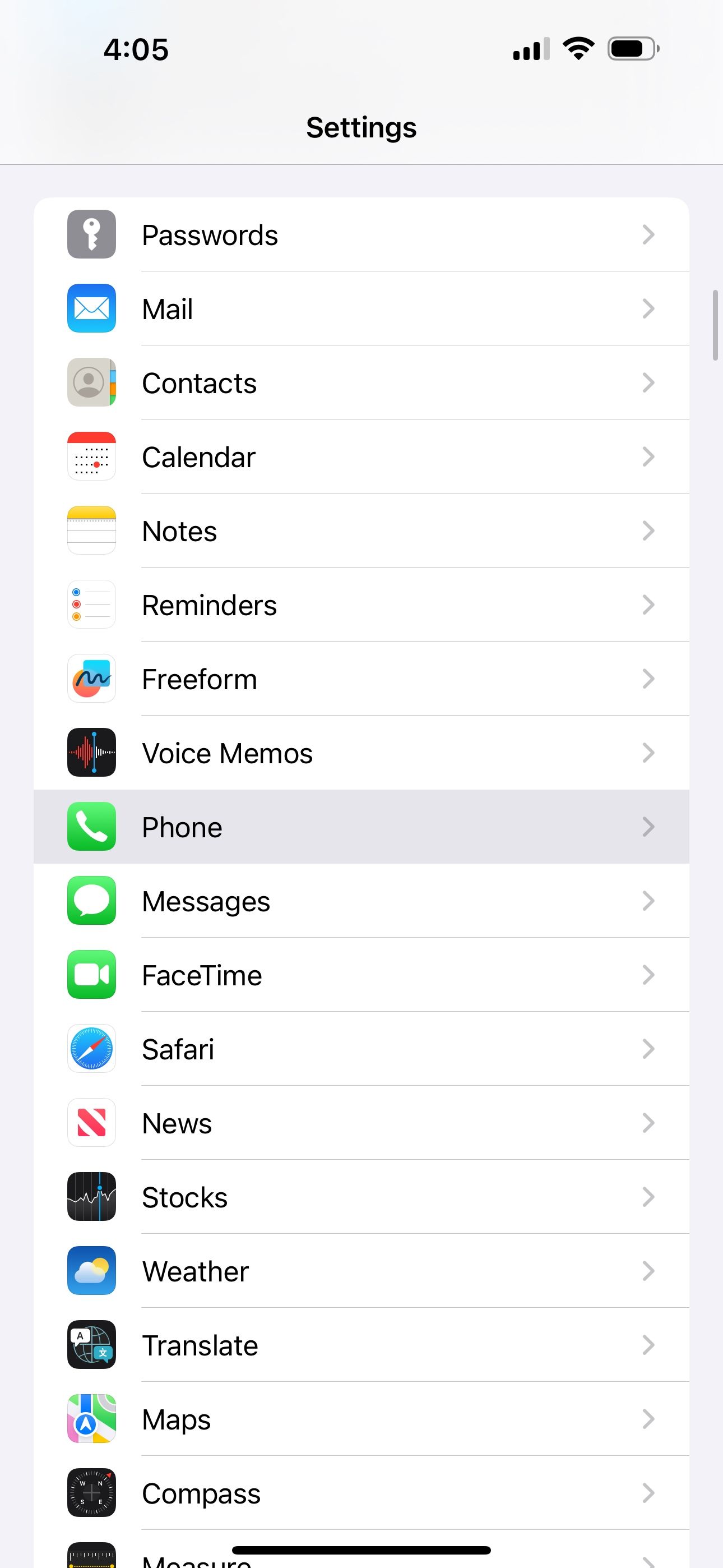
Task: Tap the Mail app icon
Action: click(91, 308)
